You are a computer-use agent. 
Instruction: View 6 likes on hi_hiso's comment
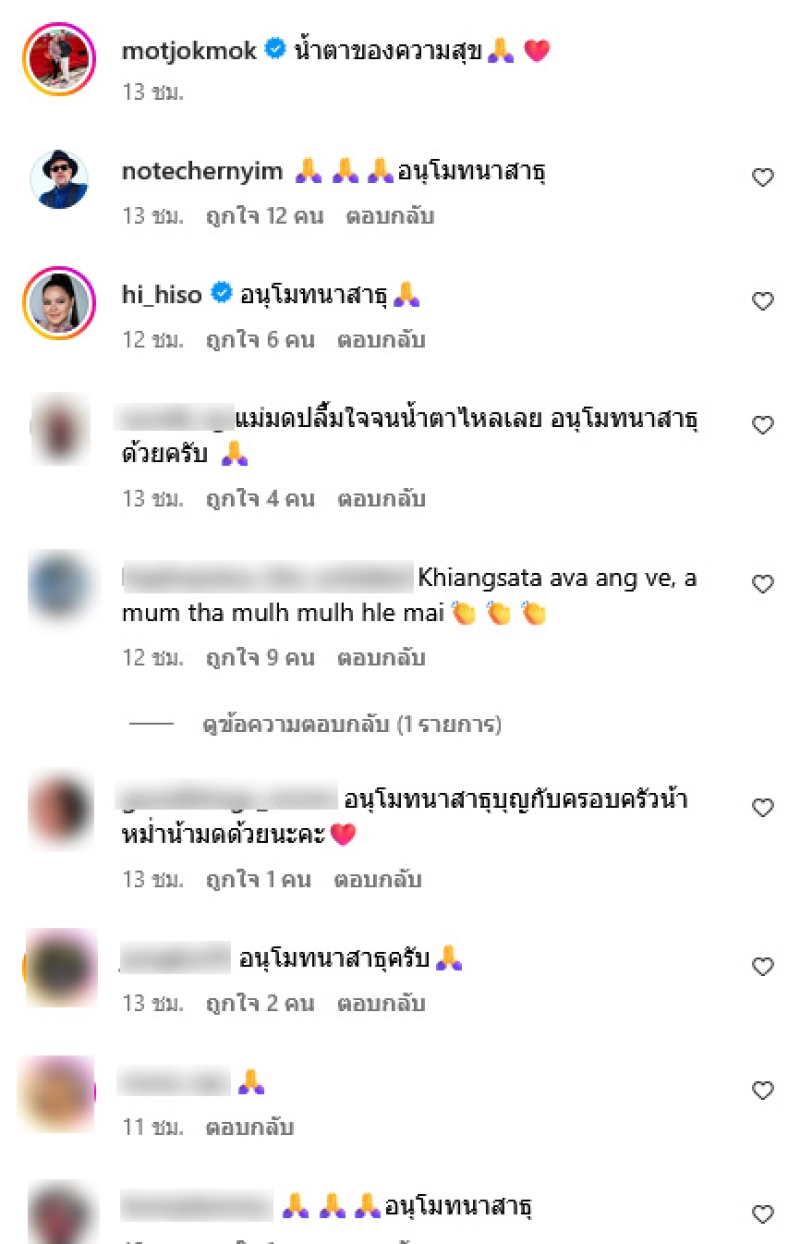pyautogui.click(x=260, y=340)
